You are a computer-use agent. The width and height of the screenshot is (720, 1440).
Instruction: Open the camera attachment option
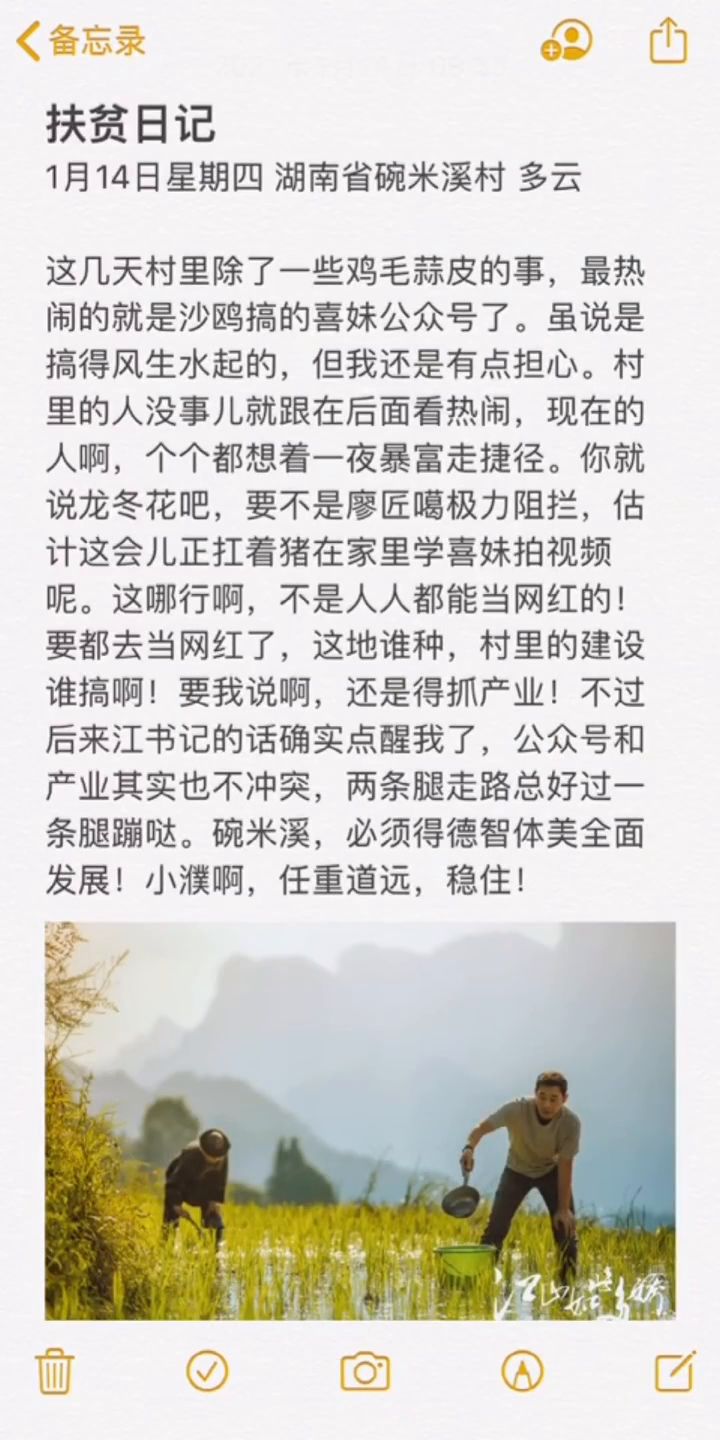[365, 1371]
